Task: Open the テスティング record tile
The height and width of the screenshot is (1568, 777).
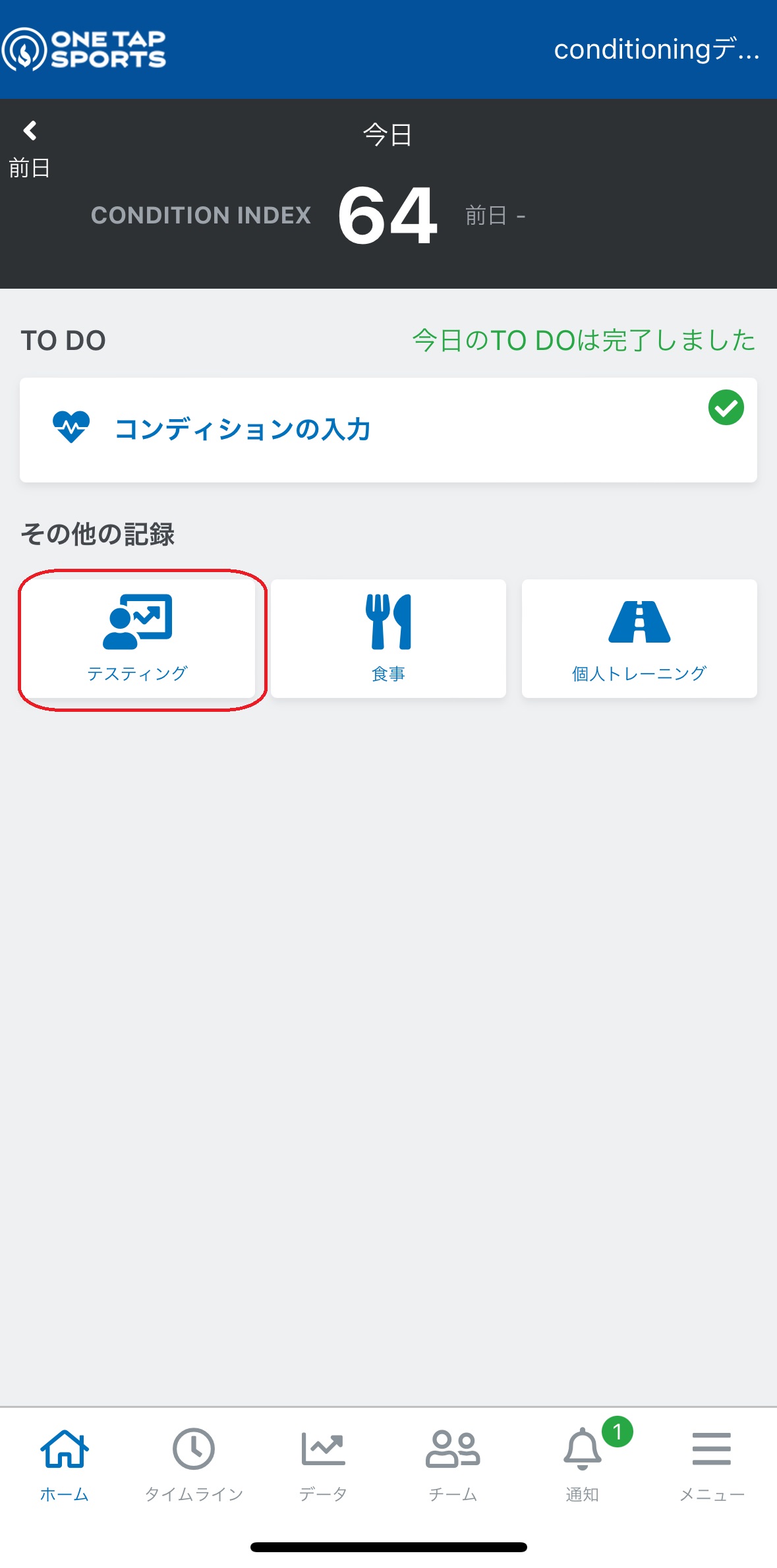Action: point(138,639)
